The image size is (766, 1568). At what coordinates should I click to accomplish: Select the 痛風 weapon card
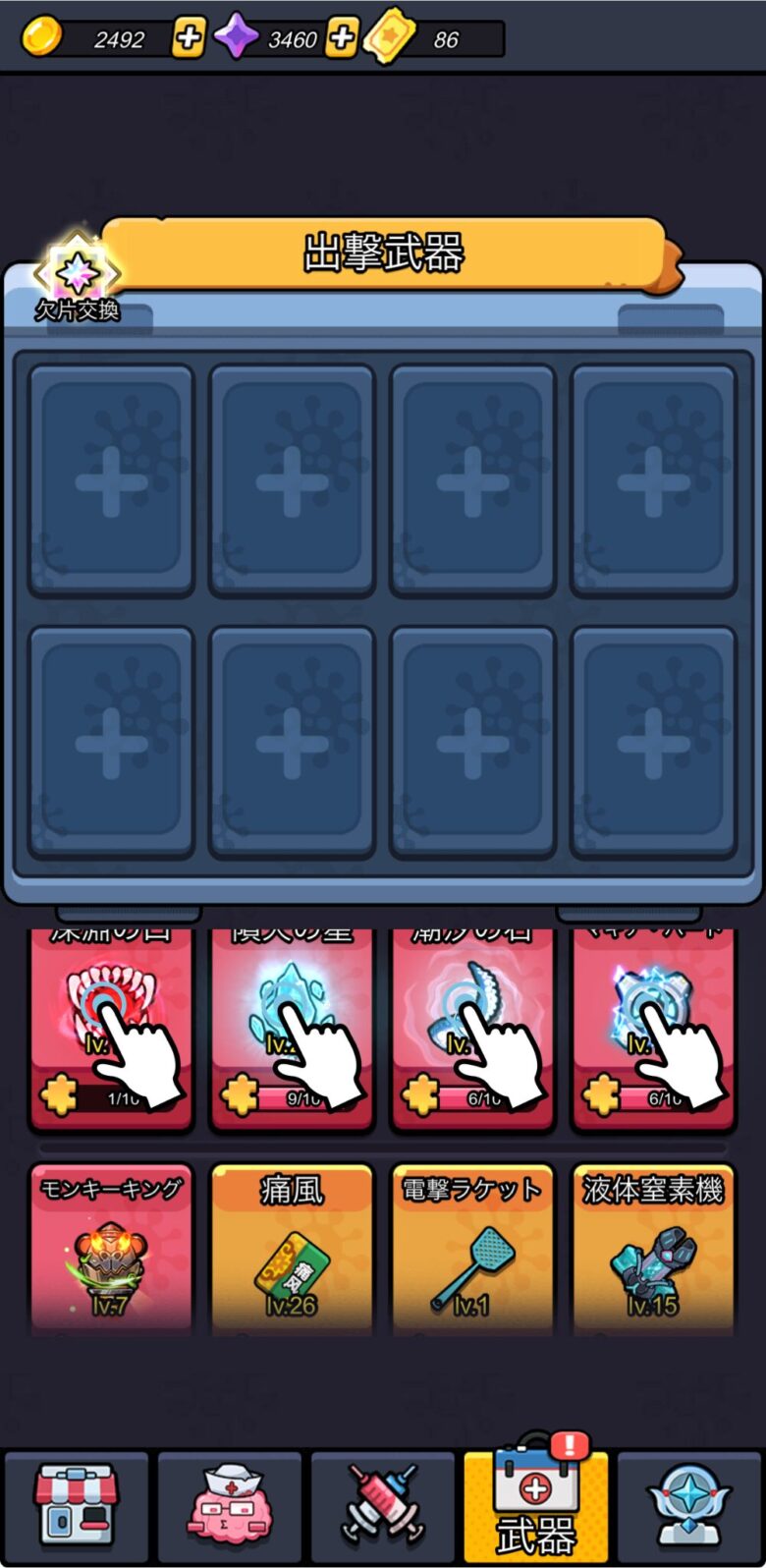(x=292, y=1250)
